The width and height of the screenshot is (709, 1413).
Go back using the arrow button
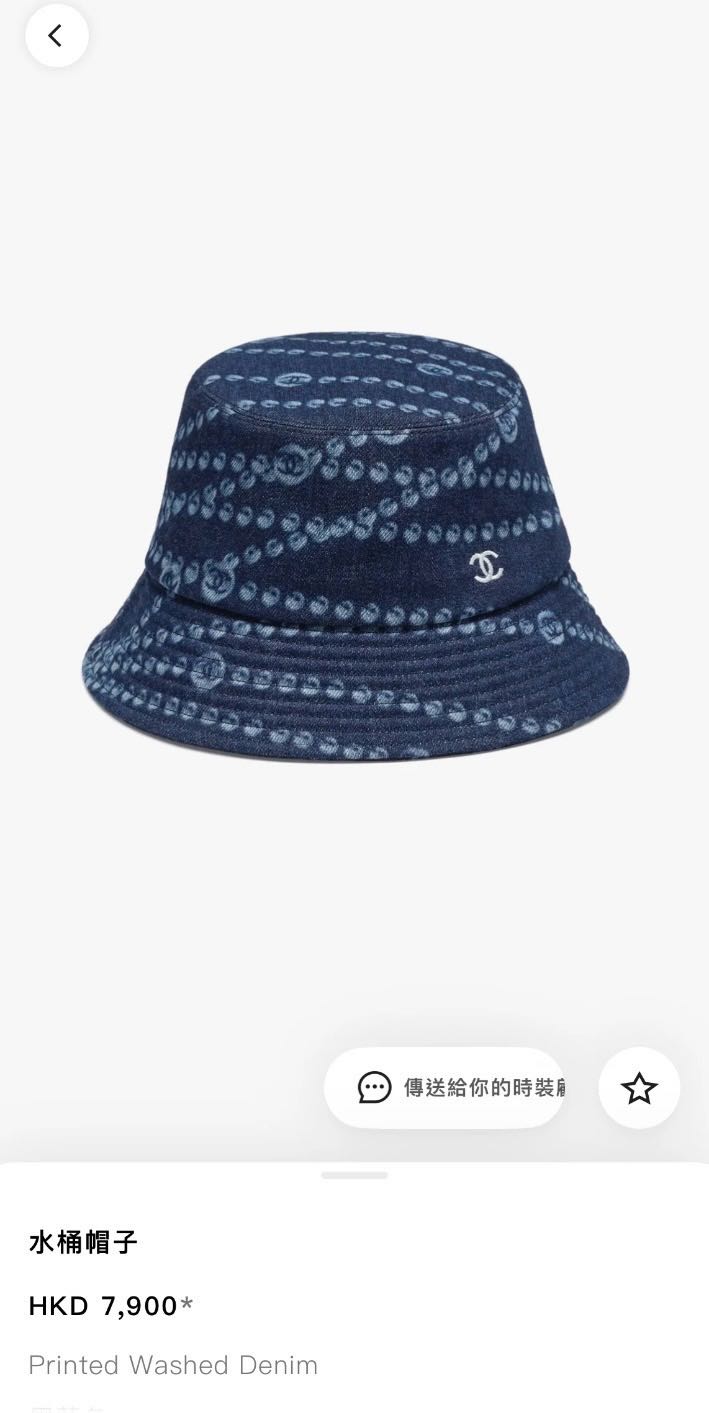pos(56,36)
